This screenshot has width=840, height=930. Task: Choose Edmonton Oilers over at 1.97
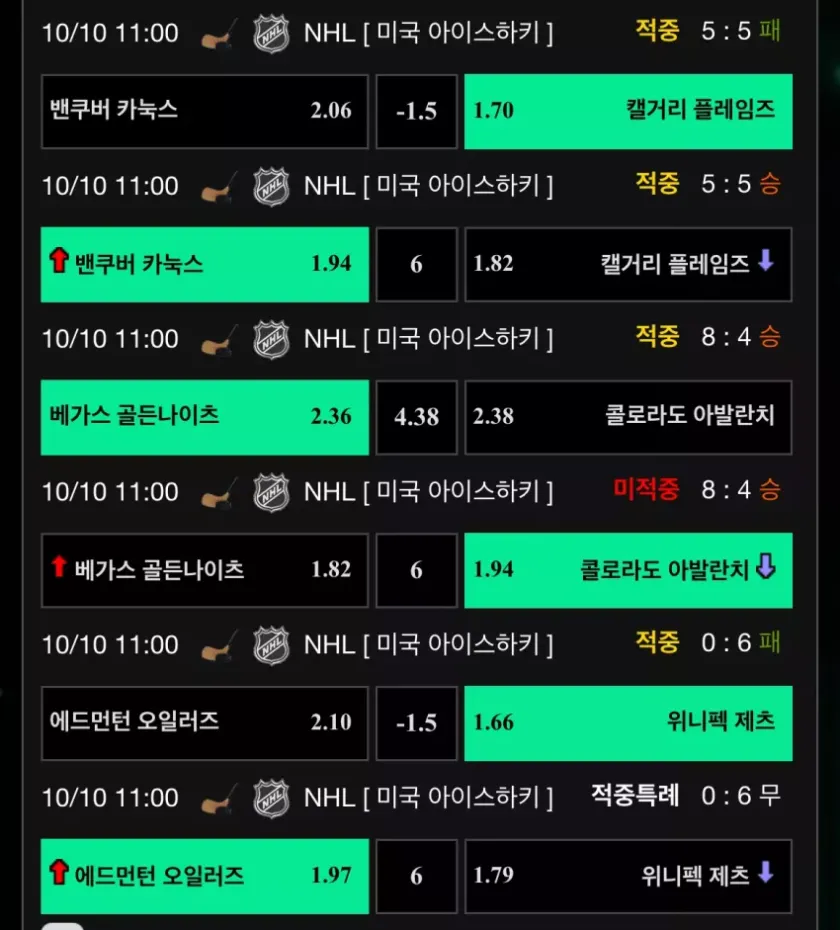click(x=204, y=876)
